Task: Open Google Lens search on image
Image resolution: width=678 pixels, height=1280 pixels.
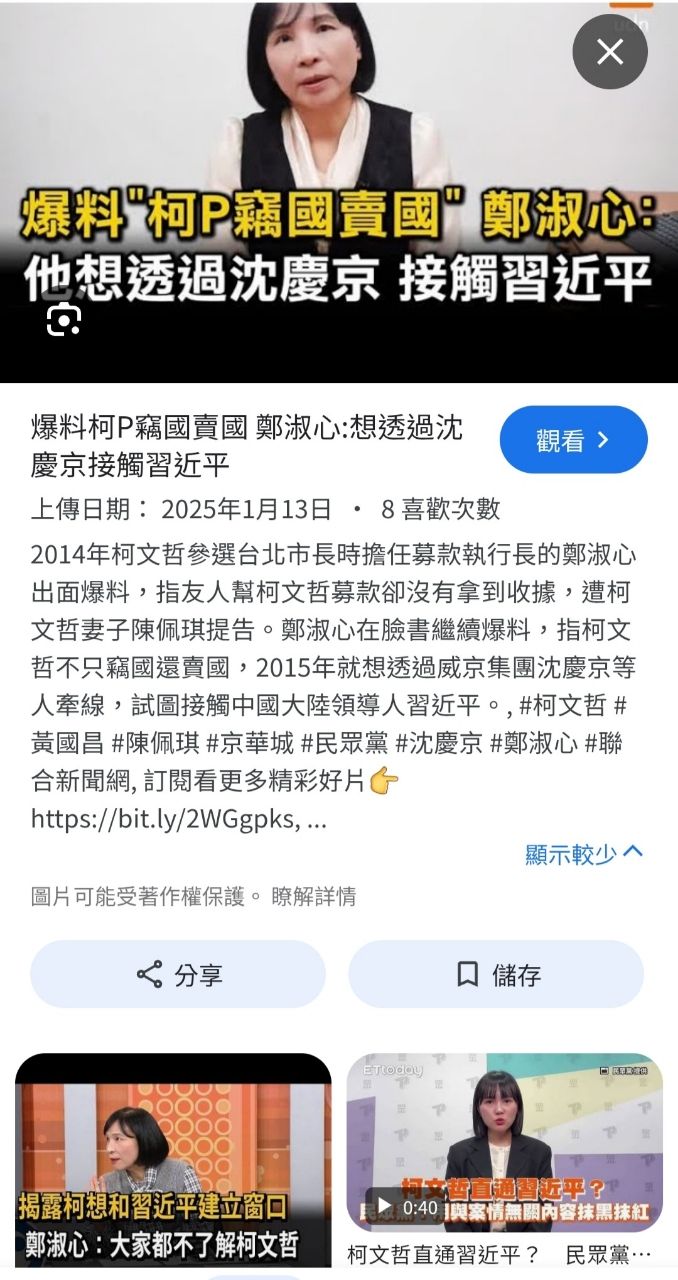Action: pos(63,318)
